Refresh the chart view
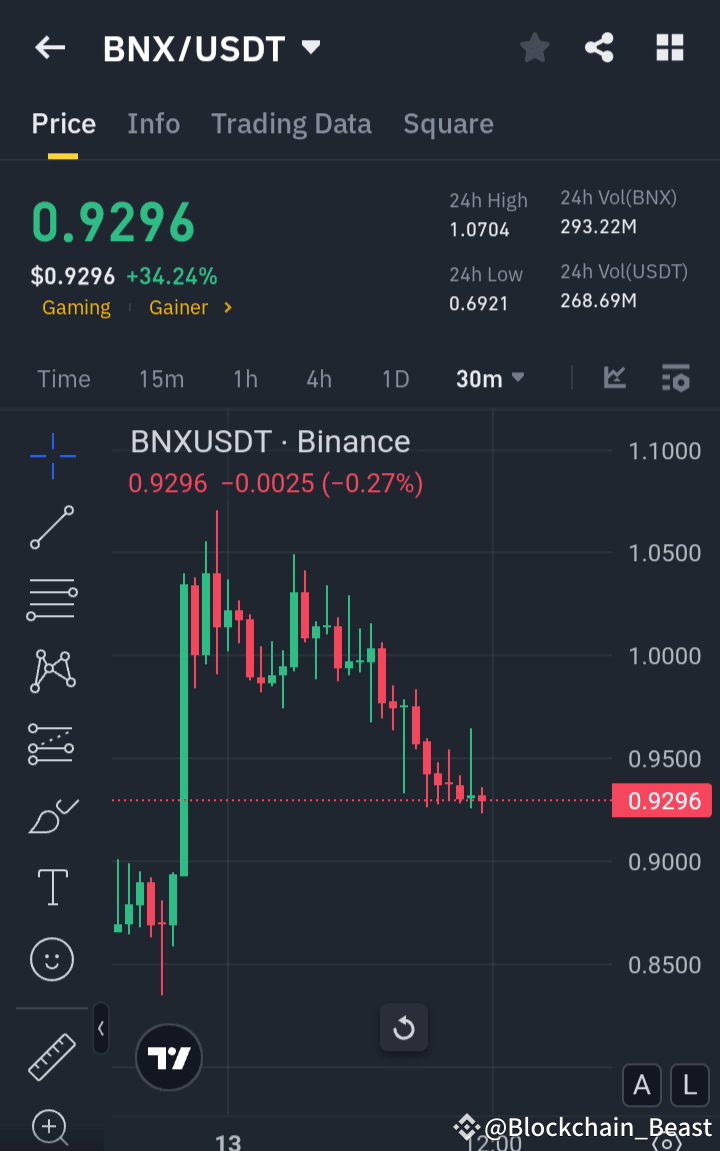 tap(404, 1027)
